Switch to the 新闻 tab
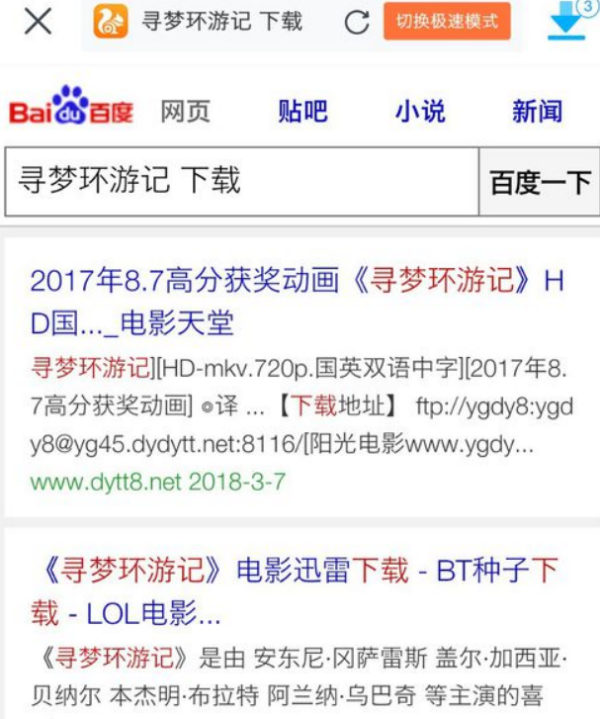600x719 pixels. tap(537, 111)
